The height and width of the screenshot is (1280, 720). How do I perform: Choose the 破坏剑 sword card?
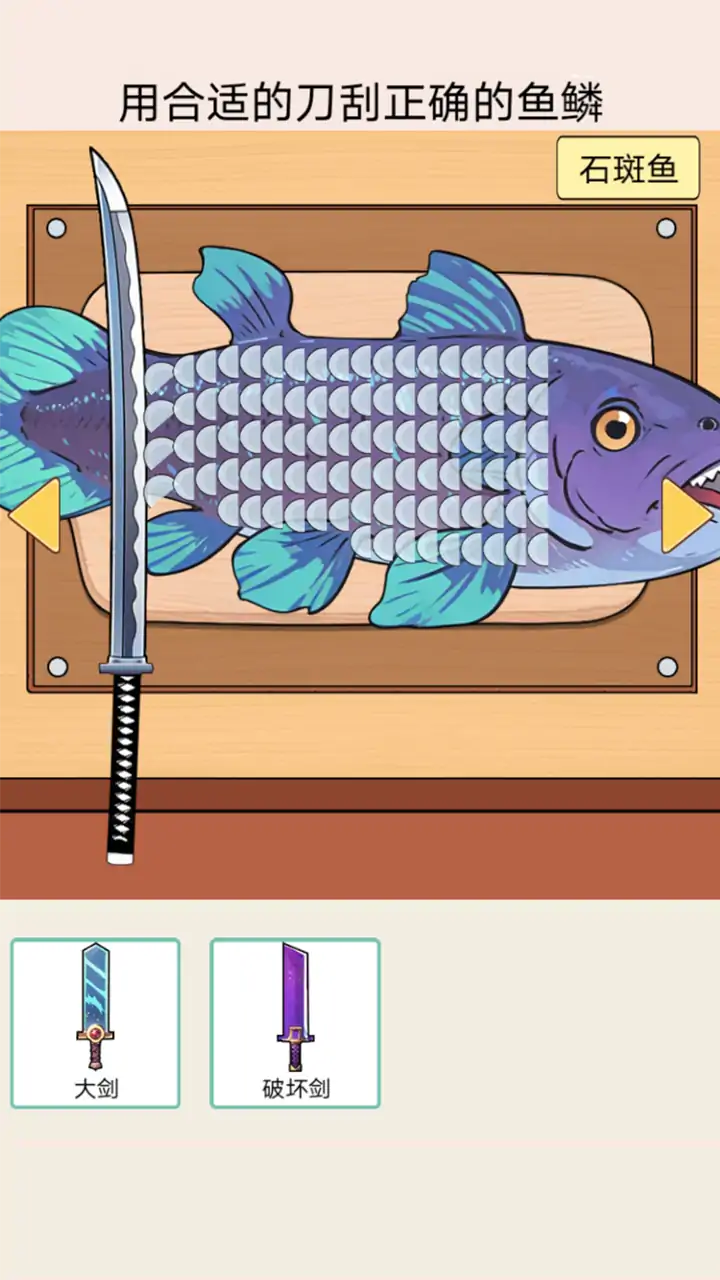[295, 1023]
